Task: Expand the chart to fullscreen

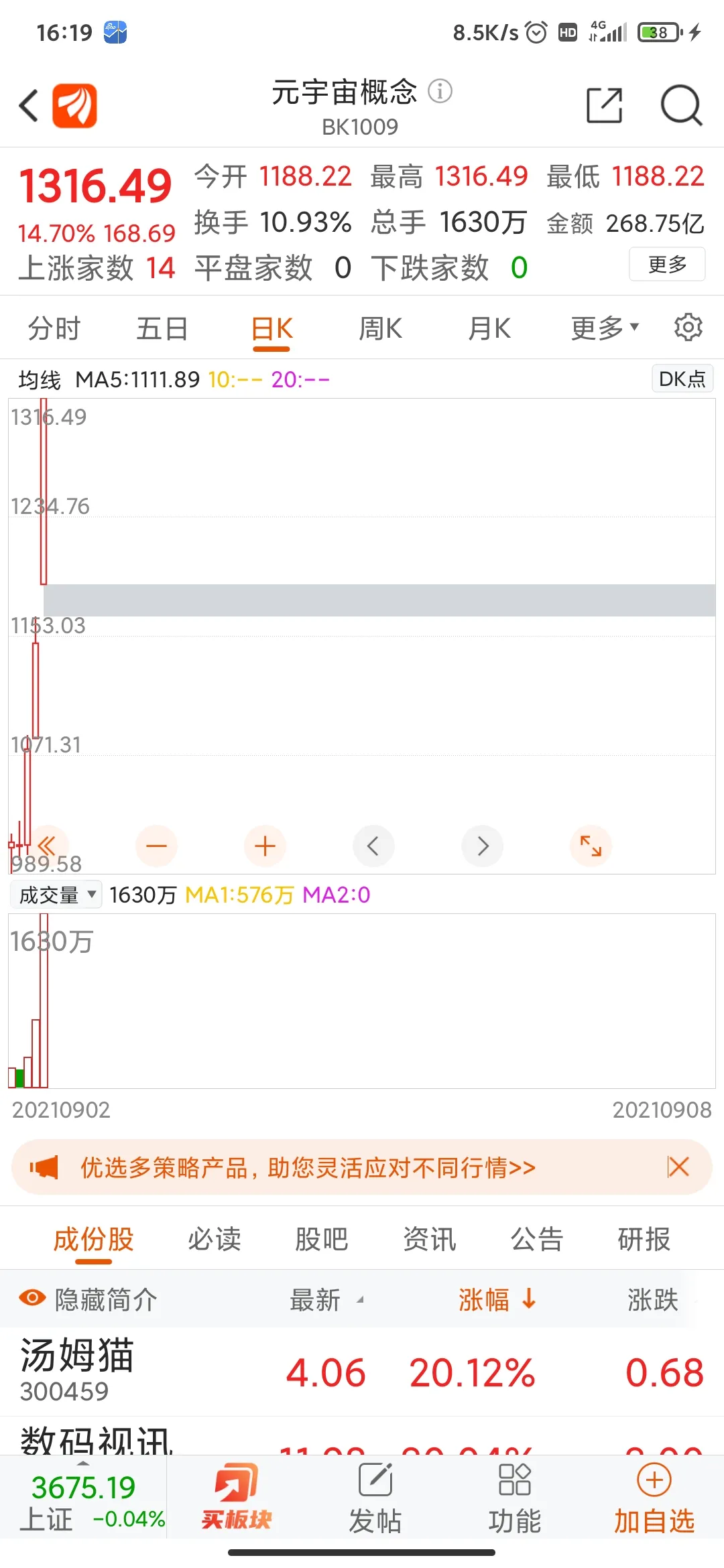Action: tap(591, 846)
